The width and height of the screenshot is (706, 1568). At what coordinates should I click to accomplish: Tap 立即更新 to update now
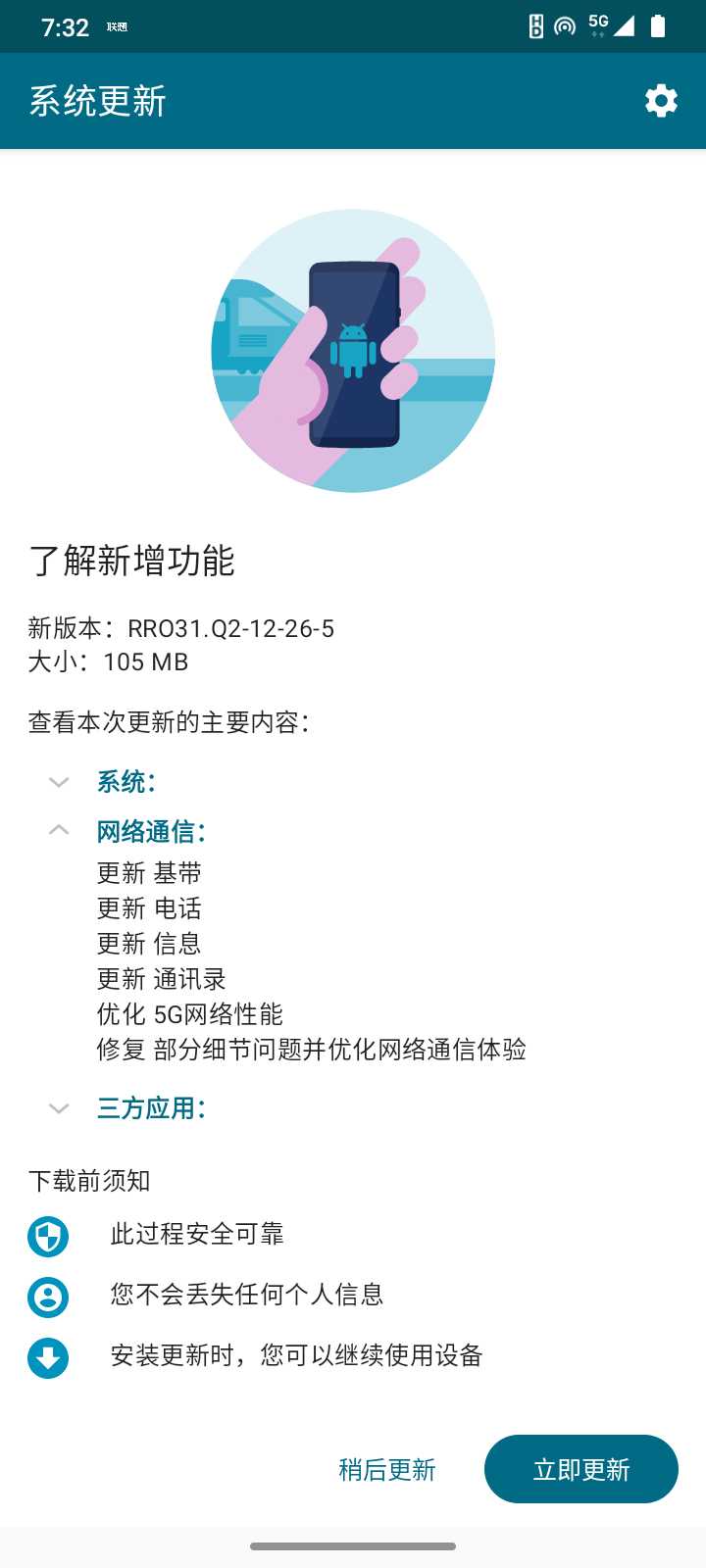pos(580,1469)
